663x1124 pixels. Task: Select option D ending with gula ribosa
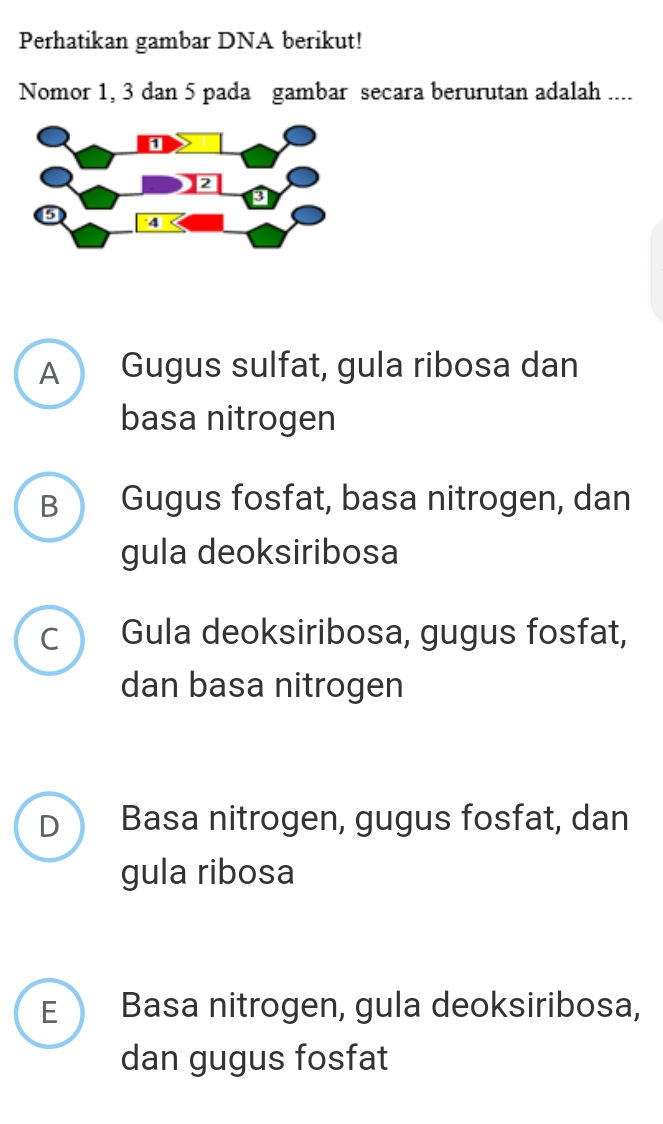tap(49, 828)
